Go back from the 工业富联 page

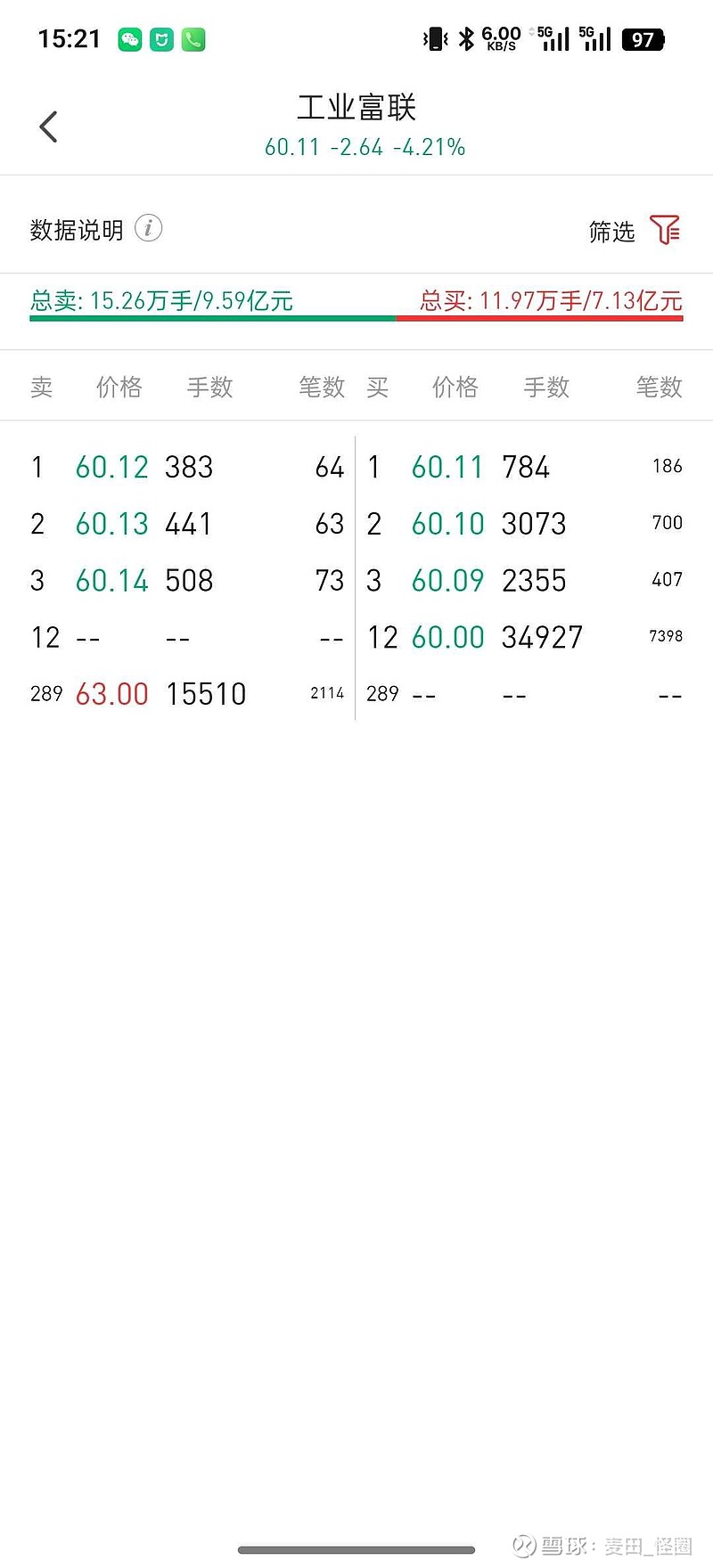point(49,127)
